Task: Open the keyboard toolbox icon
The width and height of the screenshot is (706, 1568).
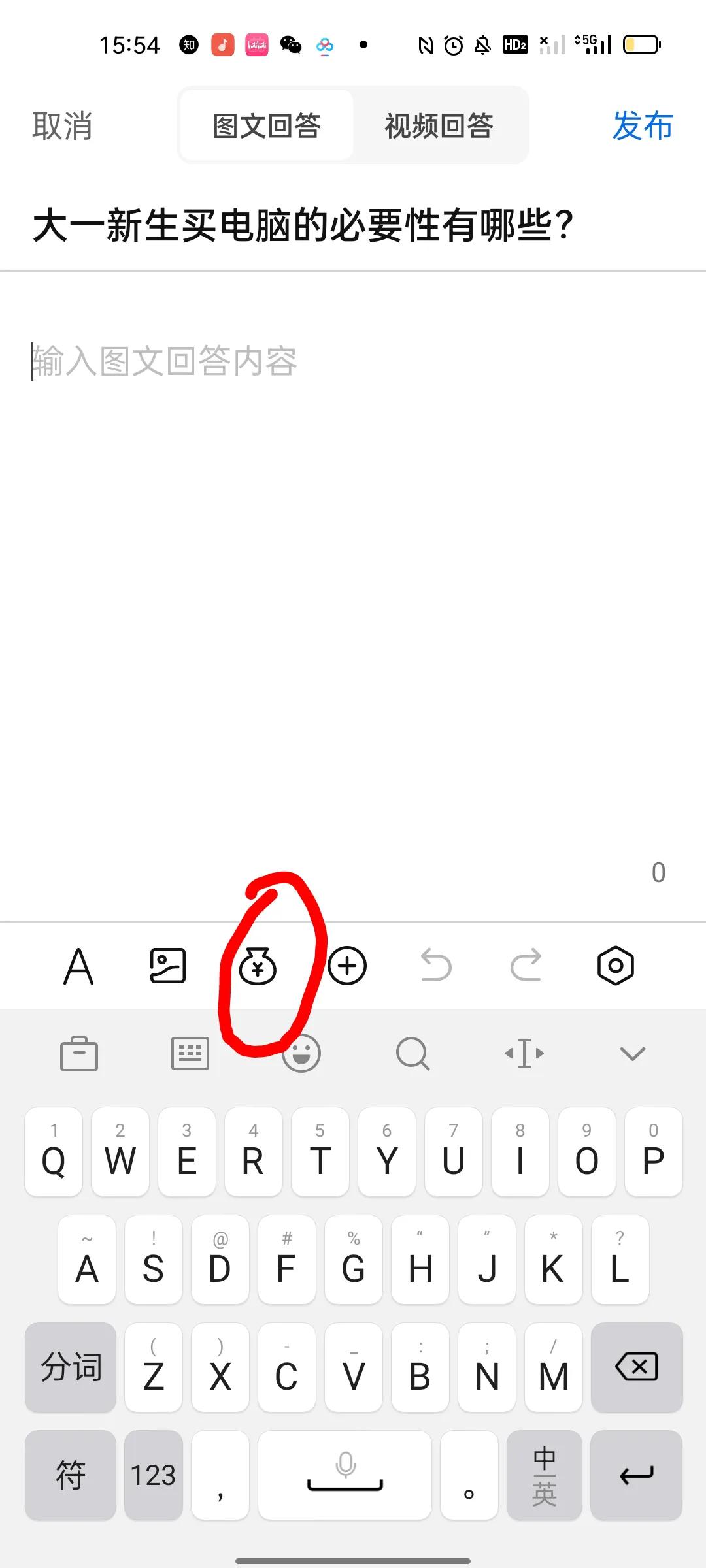Action: [79, 1053]
